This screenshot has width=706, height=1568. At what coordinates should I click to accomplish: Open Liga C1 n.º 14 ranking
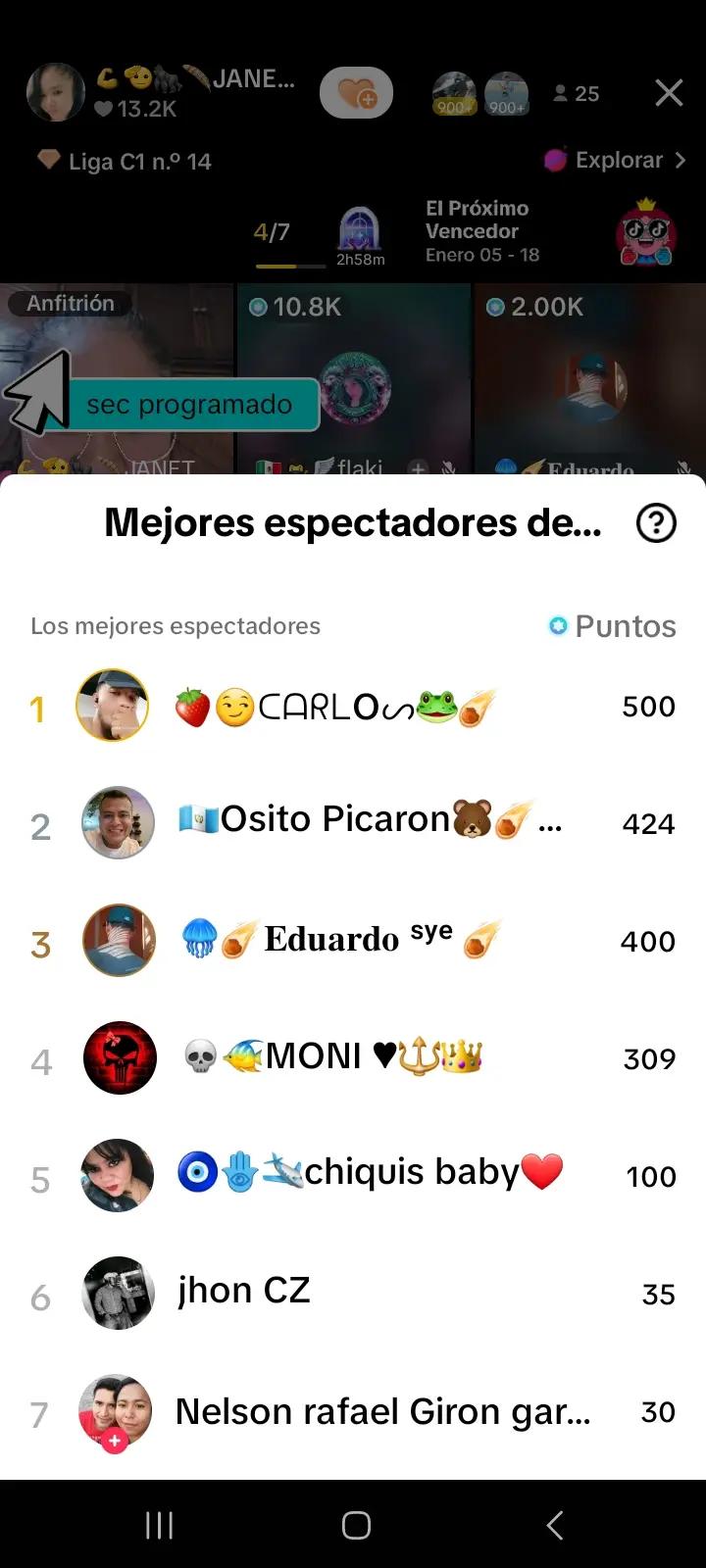[x=124, y=161]
